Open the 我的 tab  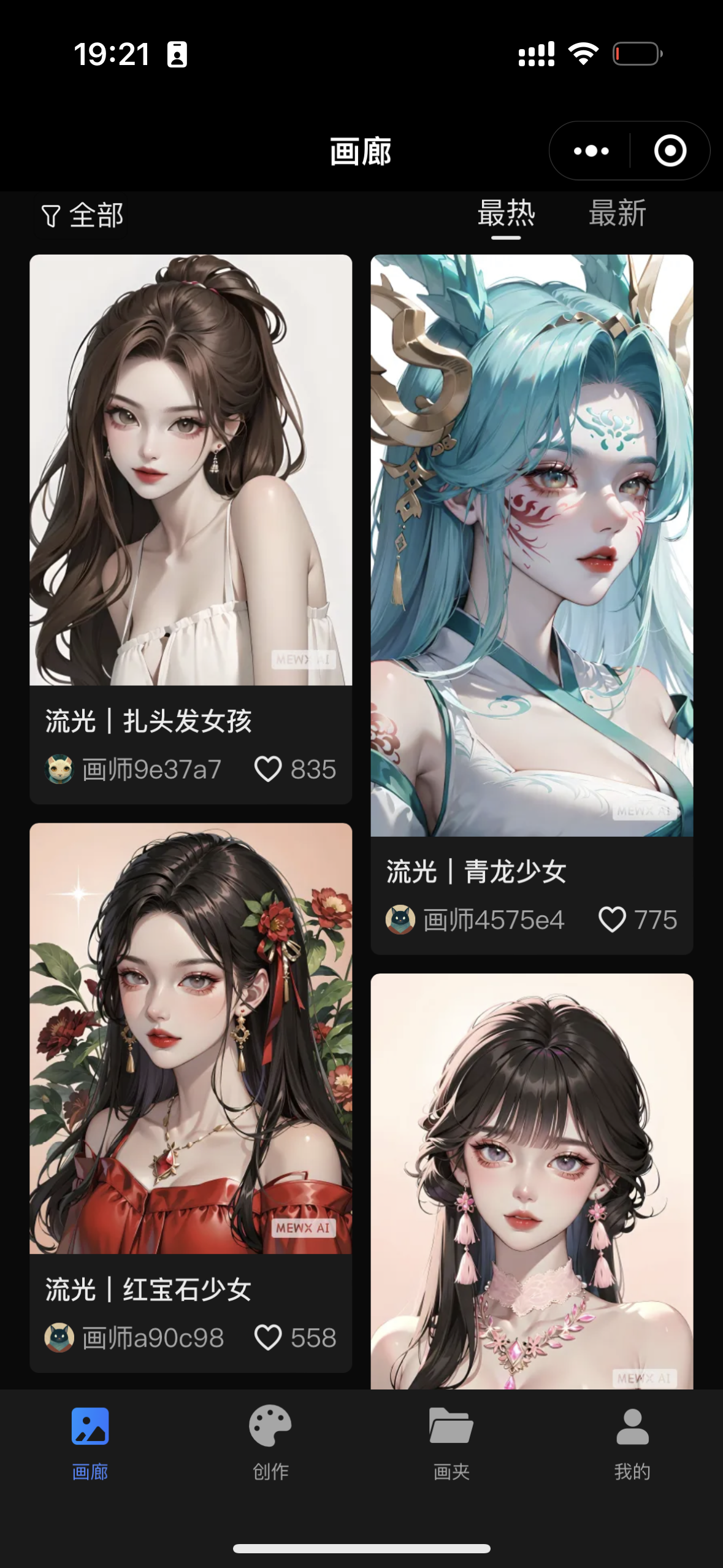click(632, 1440)
